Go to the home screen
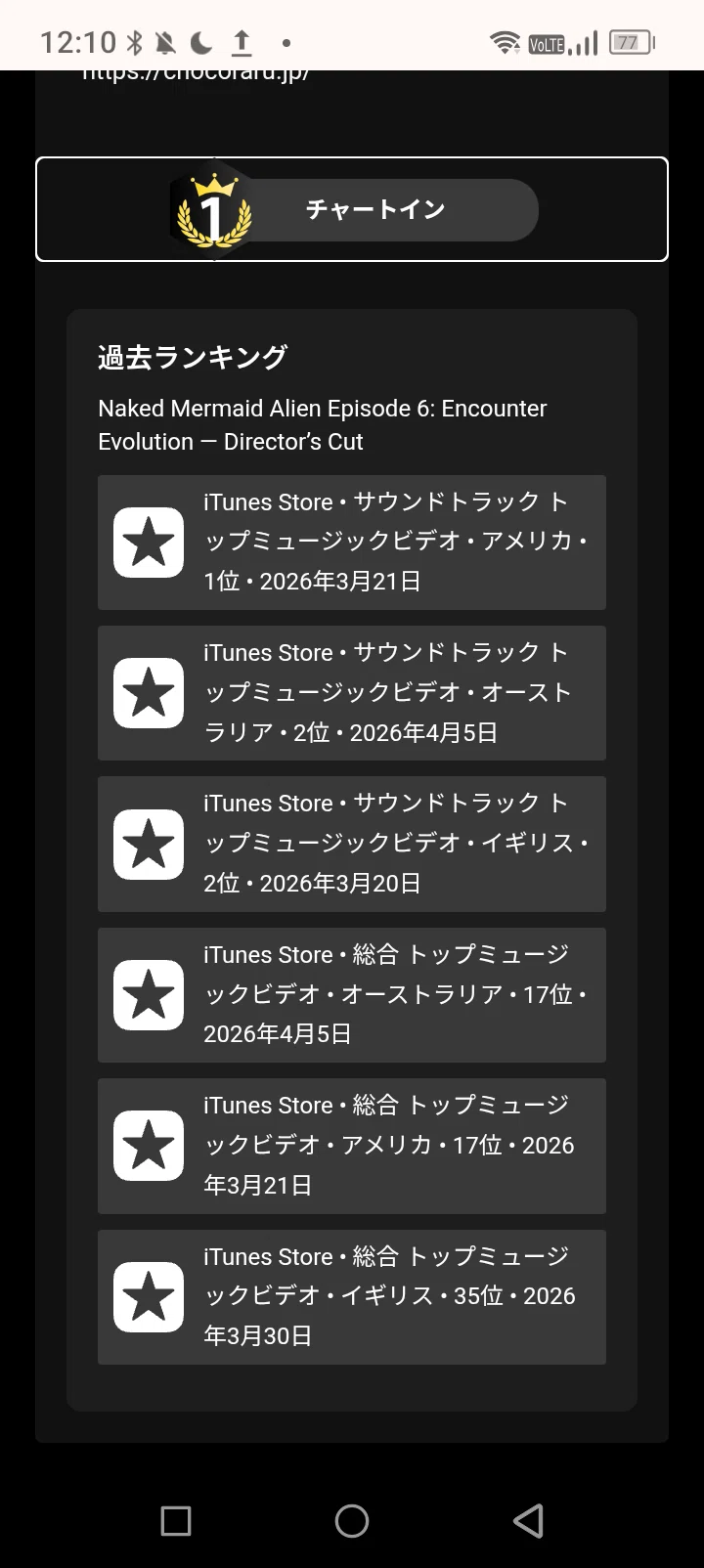The width and height of the screenshot is (704, 1568). [352, 1521]
